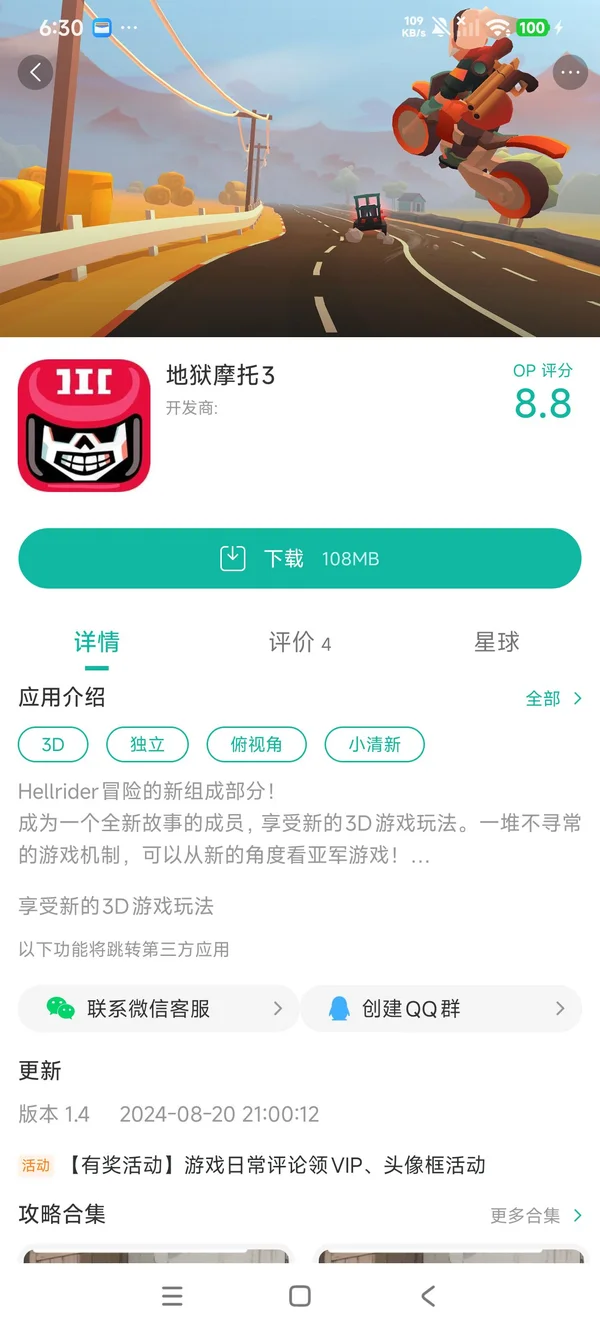Download the 108MB game

click(299, 559)
